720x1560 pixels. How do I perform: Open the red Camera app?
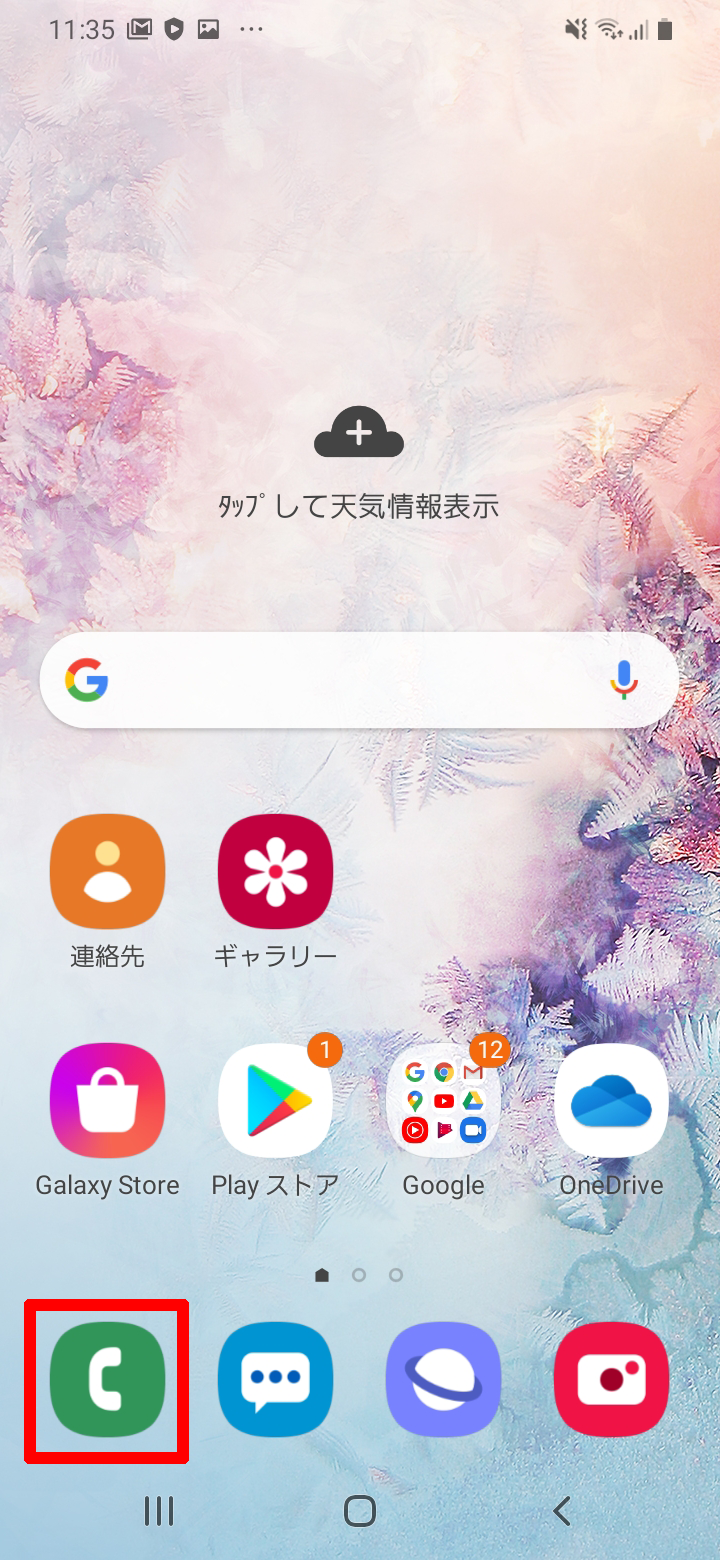tap(611, 1380)
